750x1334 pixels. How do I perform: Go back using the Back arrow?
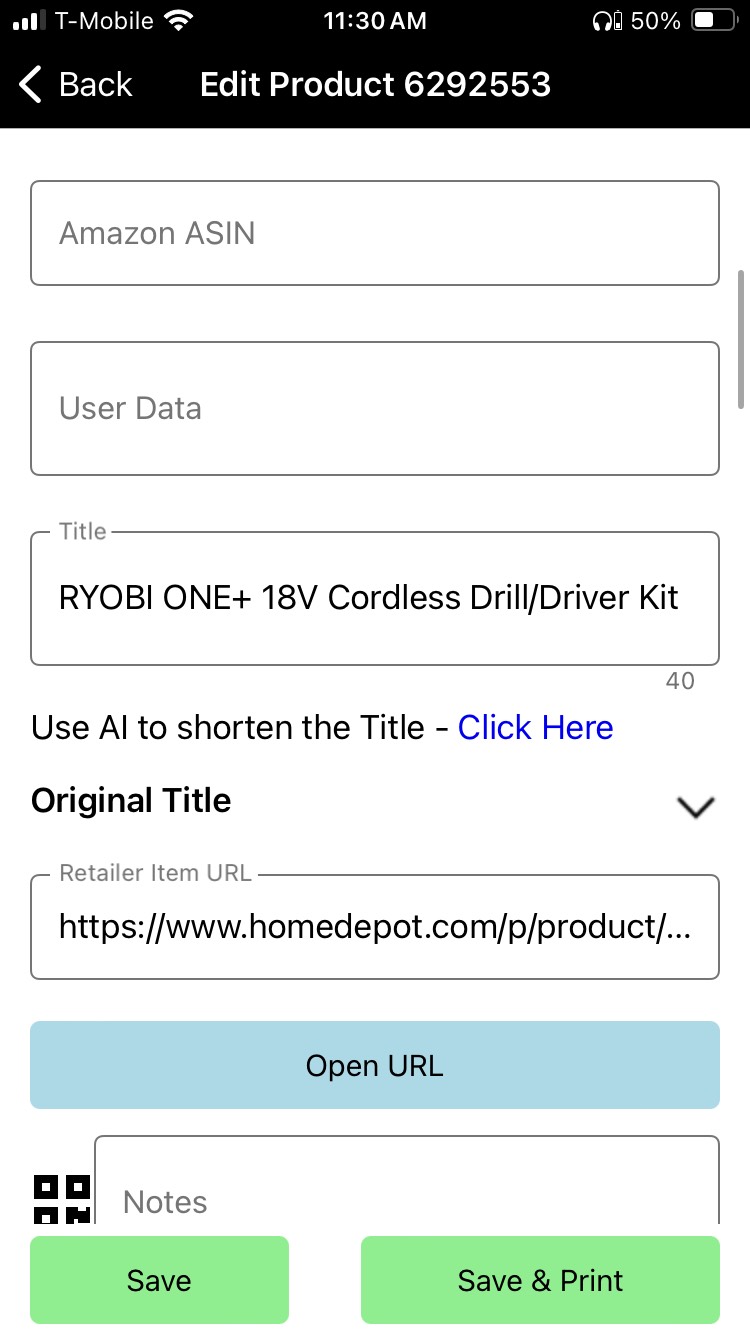pos(76,85)
